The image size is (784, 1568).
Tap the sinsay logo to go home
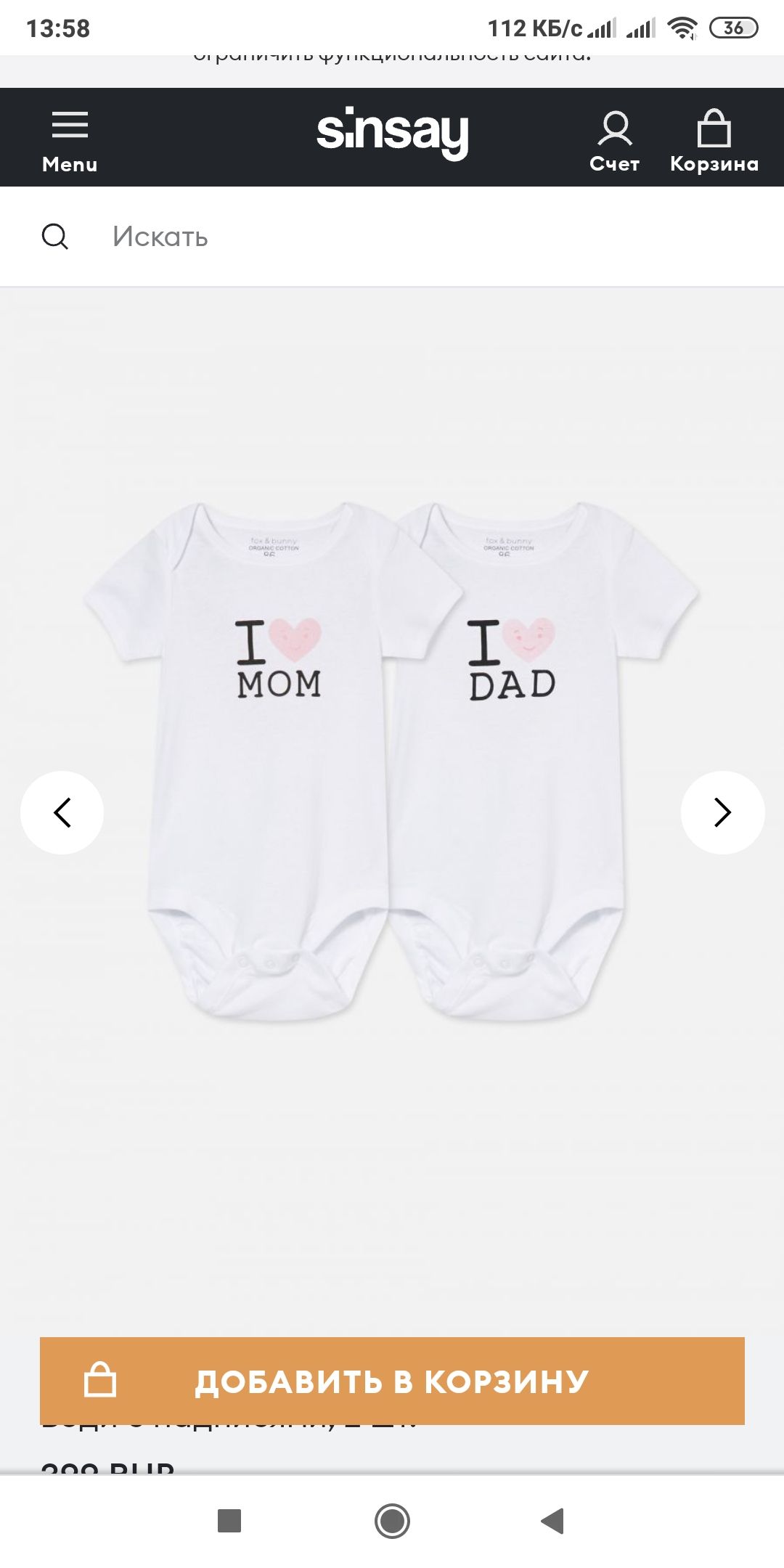coord(392,134)
